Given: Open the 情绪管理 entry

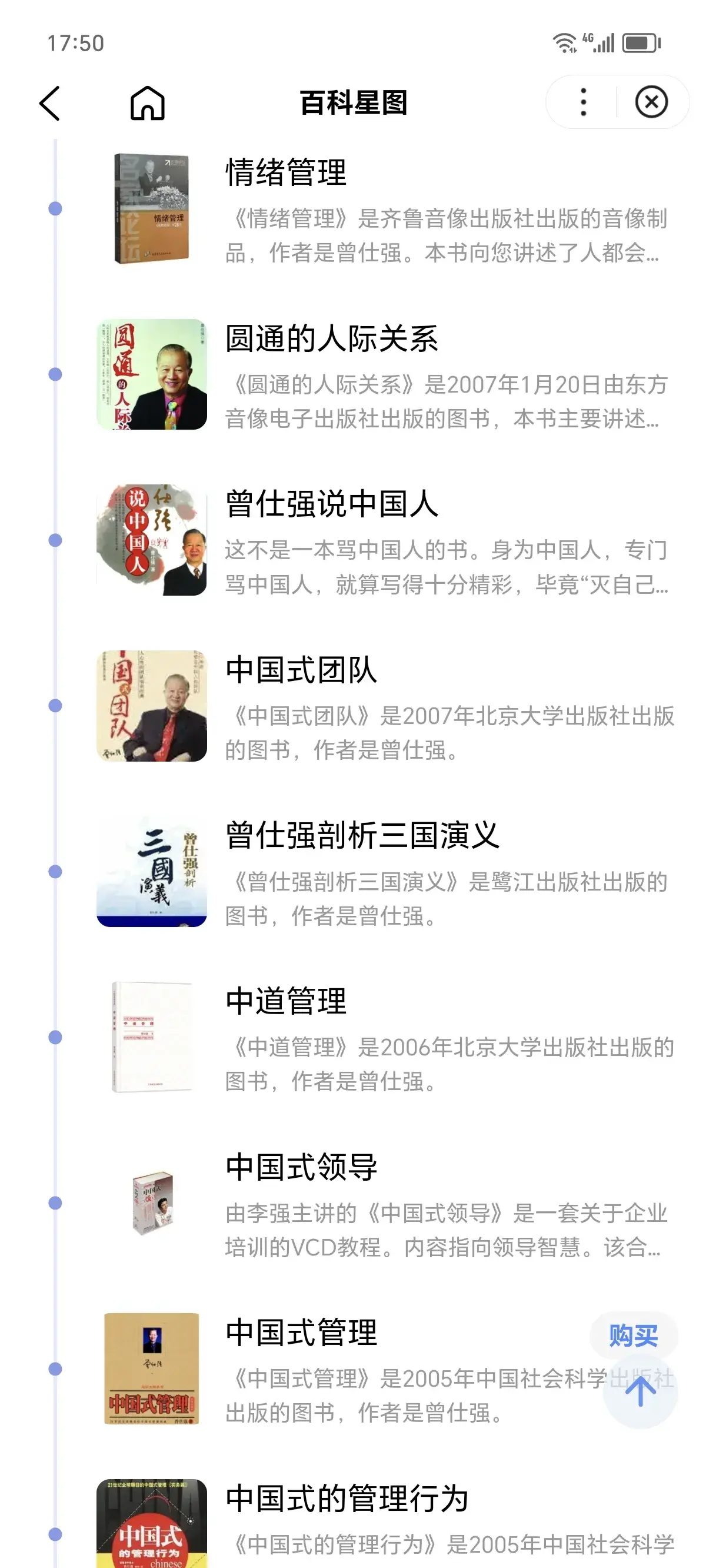Looking at the screenshot, I should tap(286, 172).
